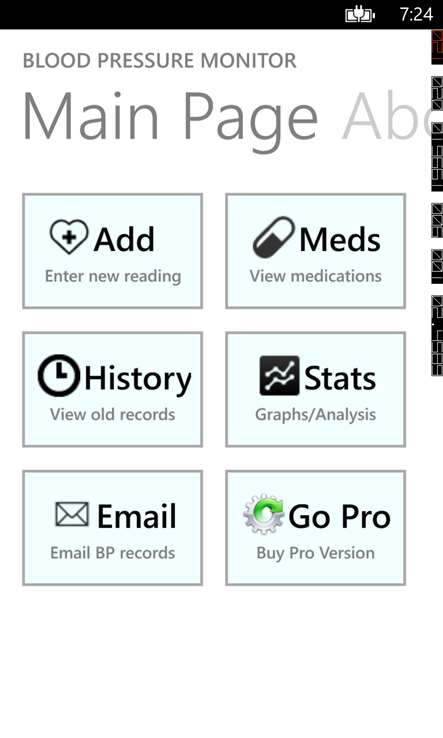Open the Meds medications tile
The width and height of the screenshot is (443, 738).
click(315, 251)
